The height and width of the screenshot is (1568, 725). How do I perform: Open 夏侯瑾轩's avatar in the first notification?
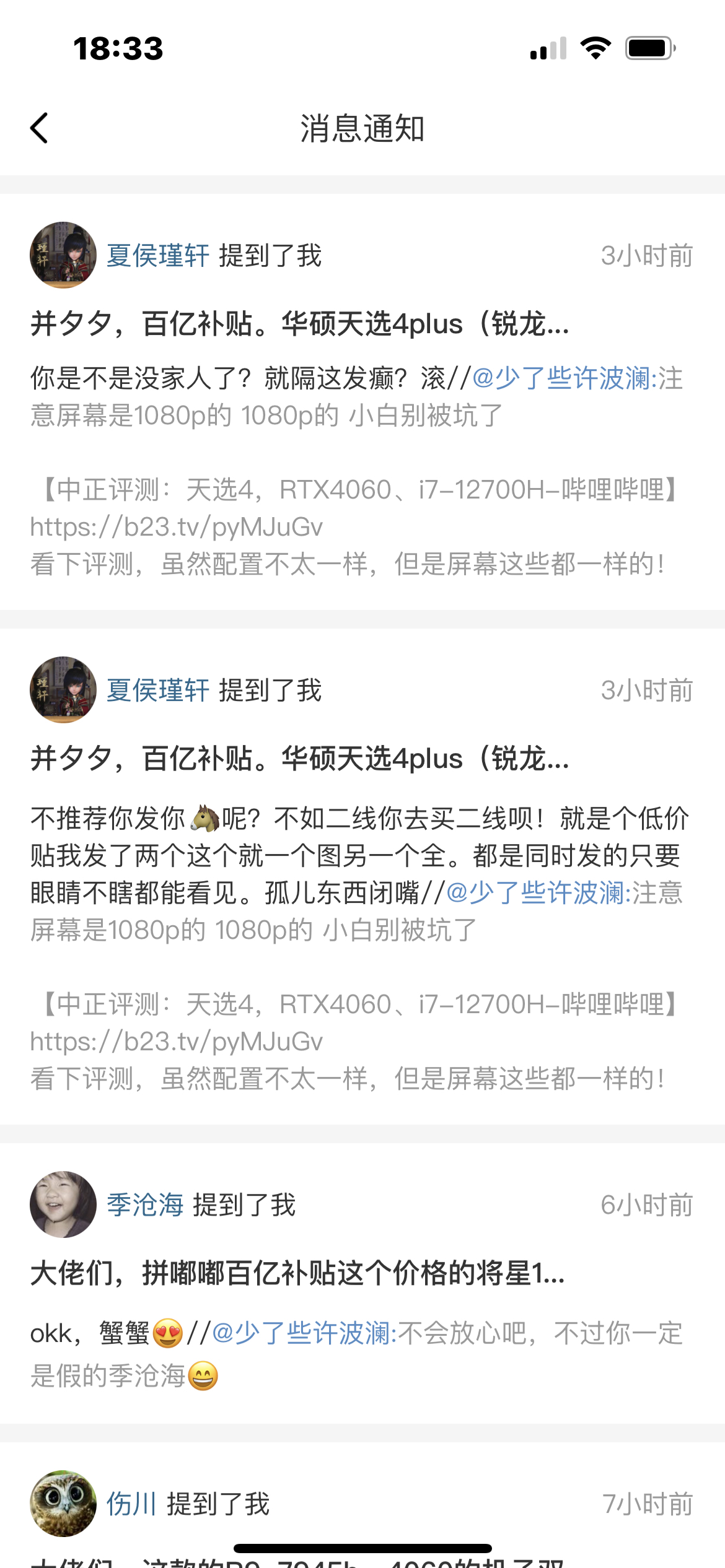[x=63, y=255]
